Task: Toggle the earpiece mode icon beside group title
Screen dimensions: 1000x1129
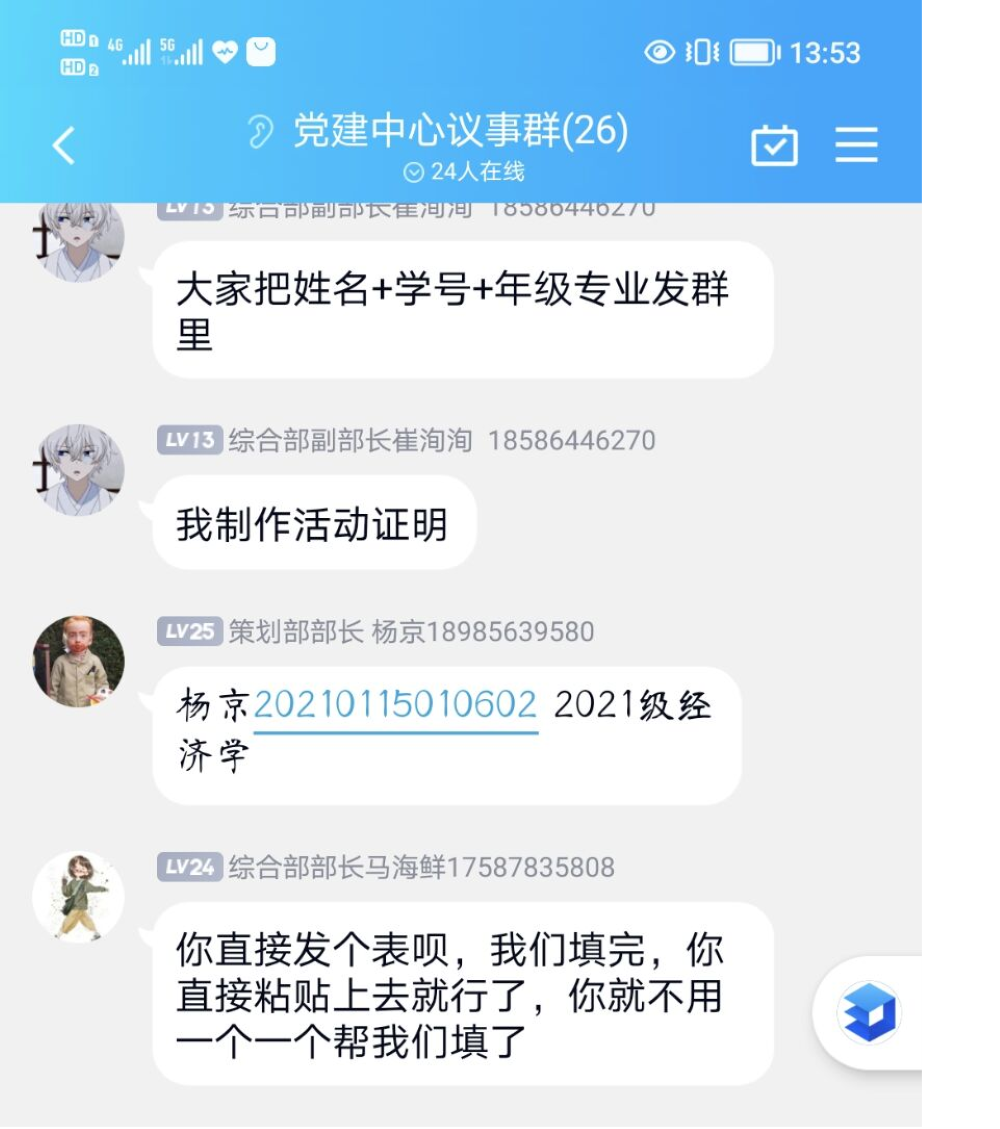Action: (261, 131)
